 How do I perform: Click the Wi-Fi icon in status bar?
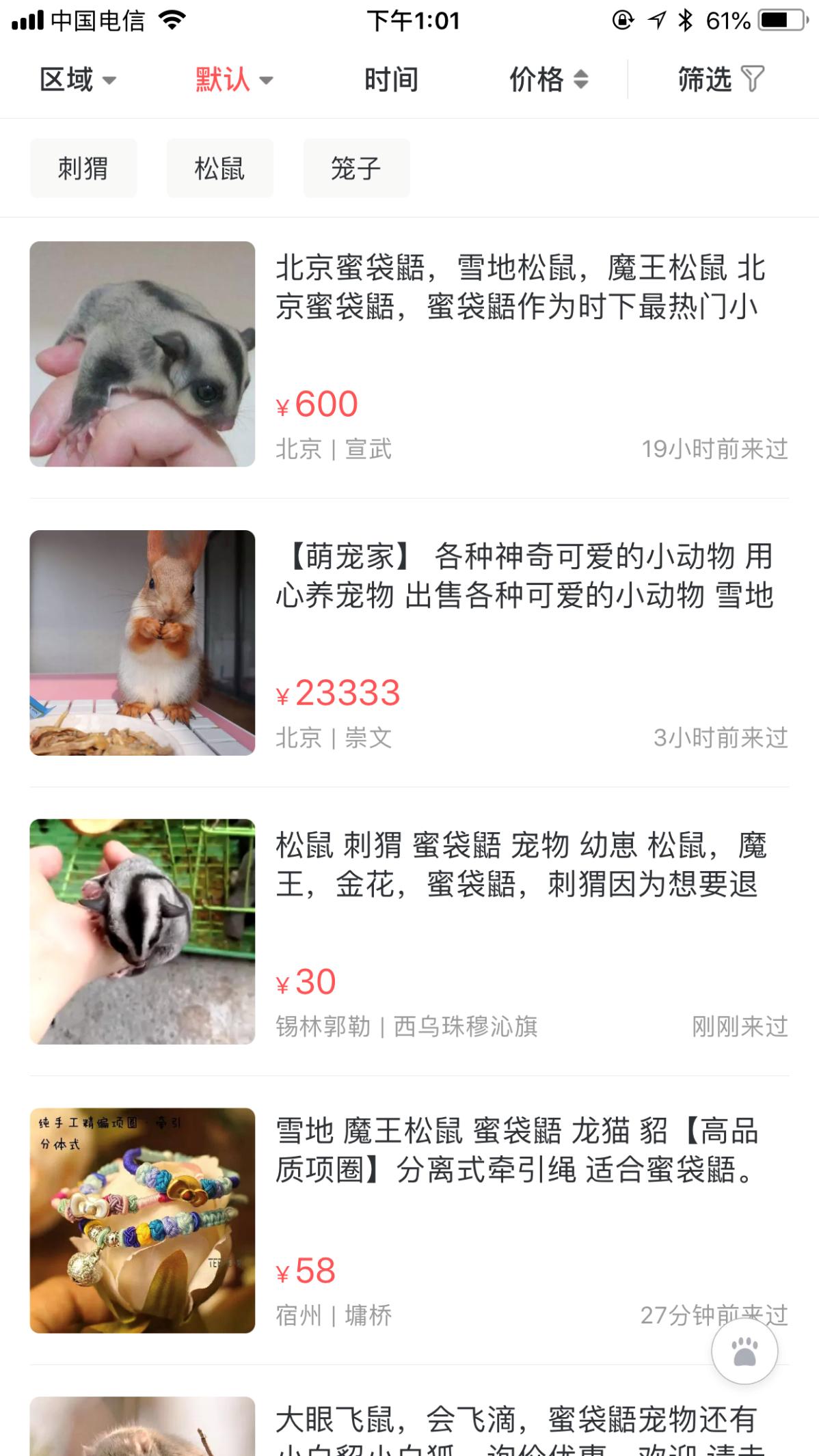[x=172, y=20]
